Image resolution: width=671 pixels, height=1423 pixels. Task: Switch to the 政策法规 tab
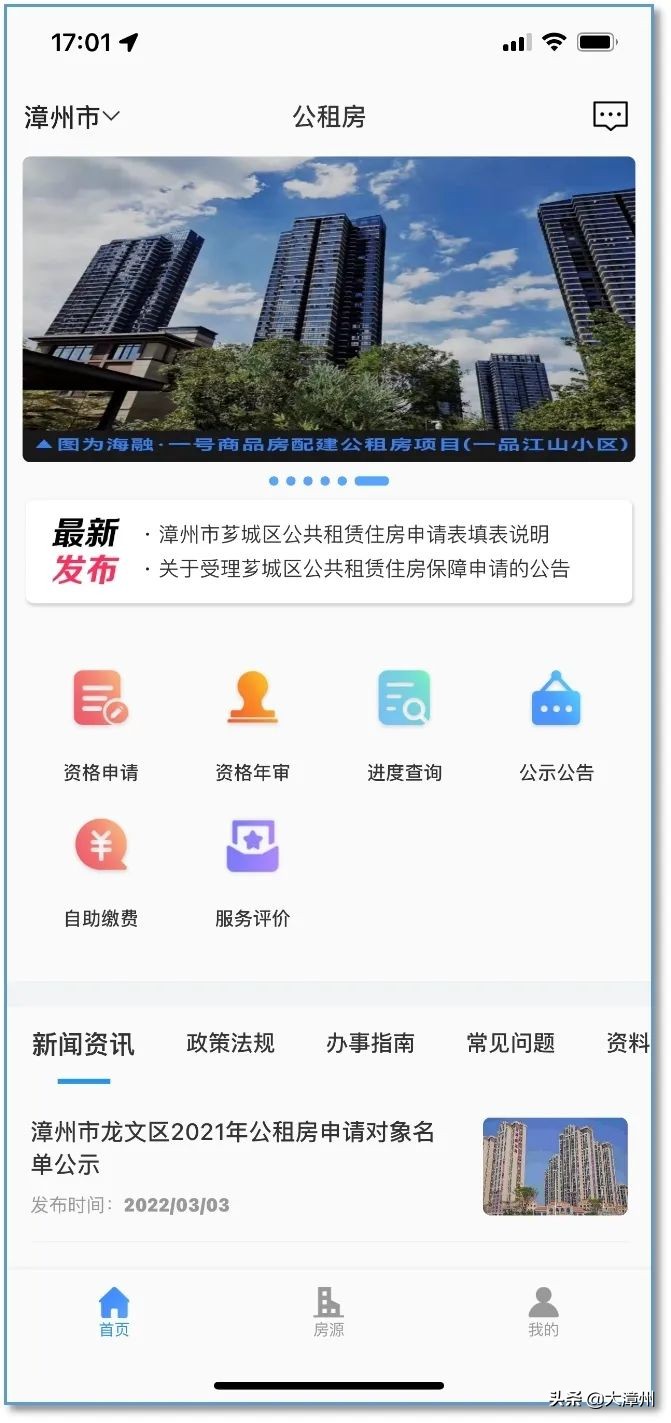[230, 1044]
